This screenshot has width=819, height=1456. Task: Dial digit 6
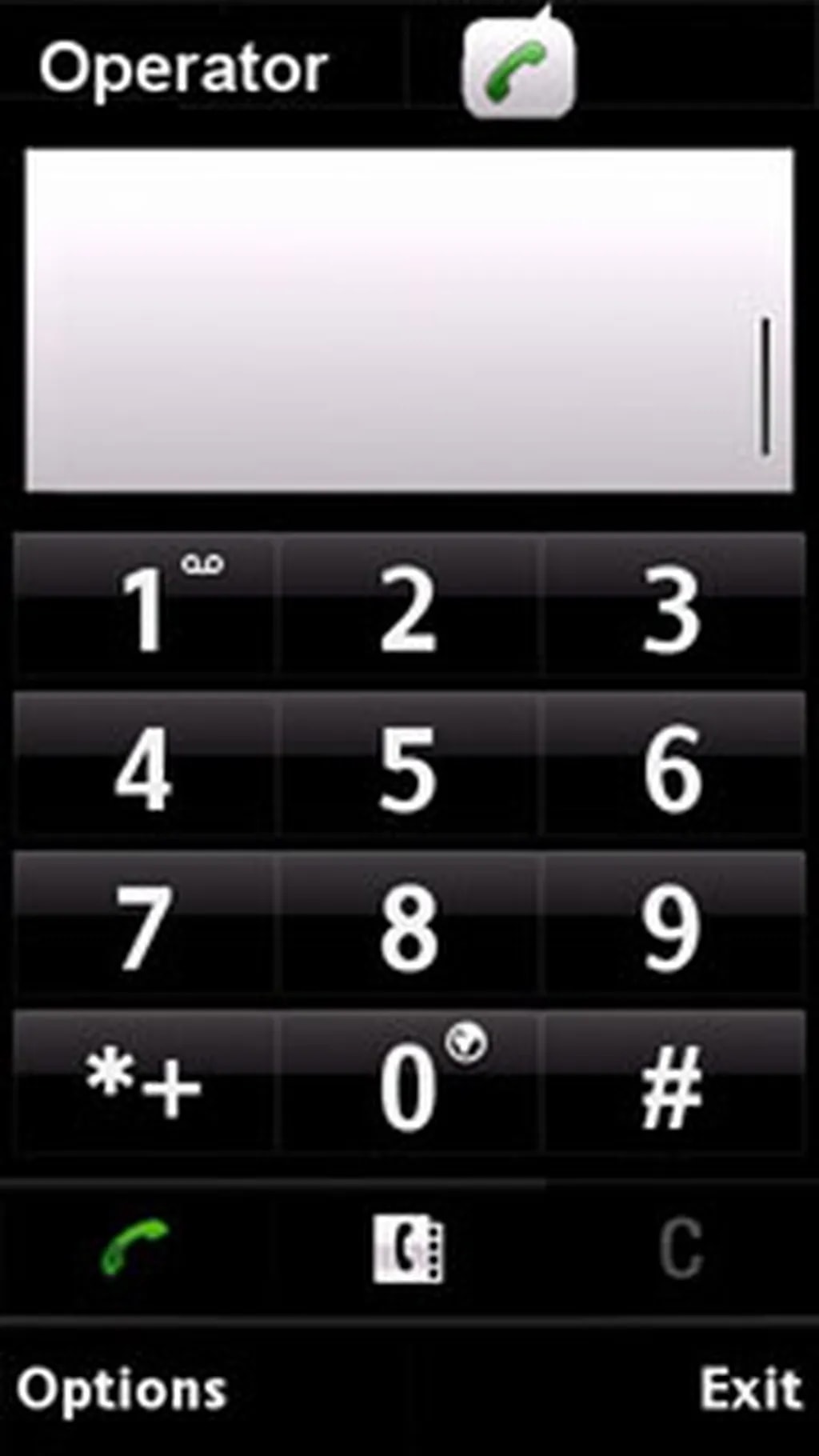(673, 768)
